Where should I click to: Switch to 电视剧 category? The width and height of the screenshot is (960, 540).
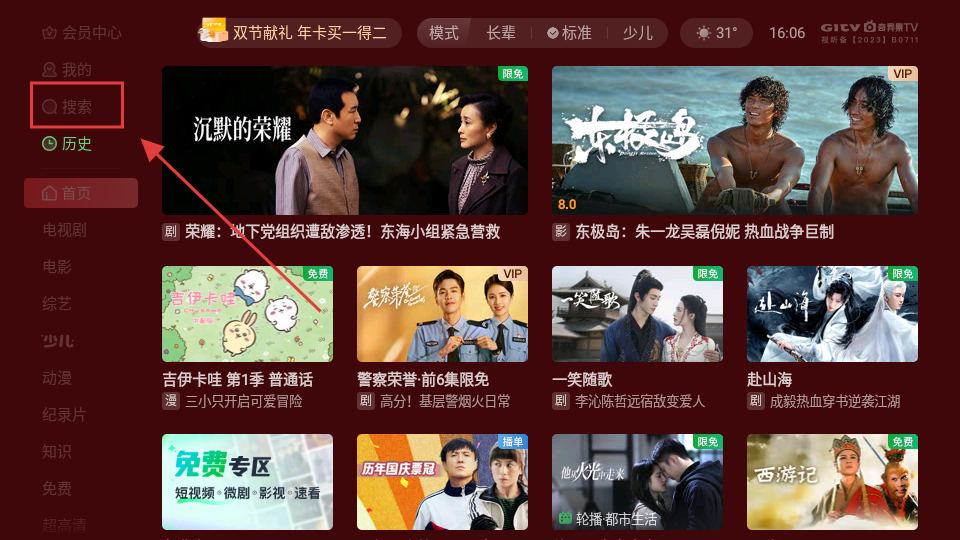65,230
